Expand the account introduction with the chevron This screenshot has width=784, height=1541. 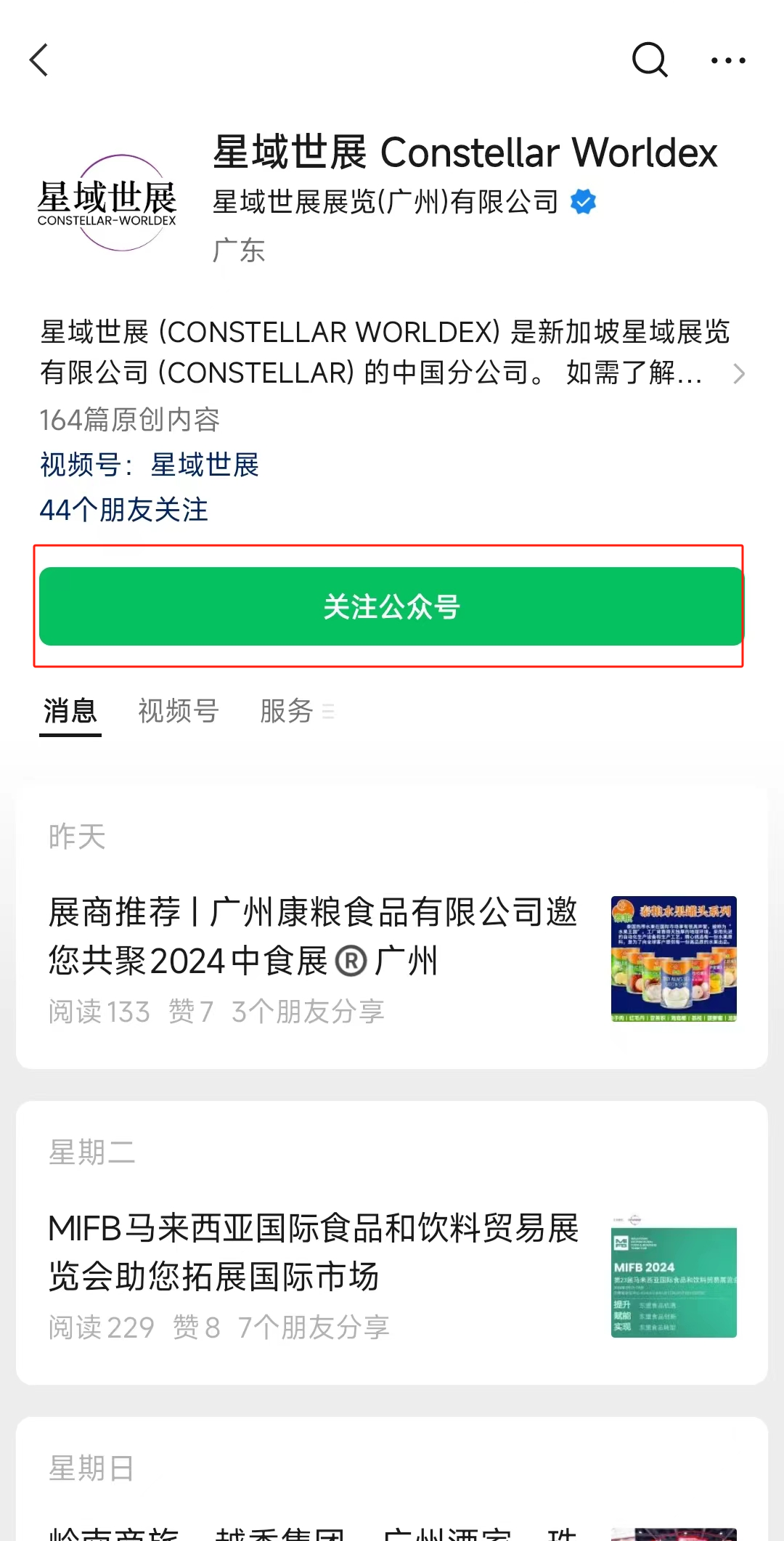tap(739, 373)
